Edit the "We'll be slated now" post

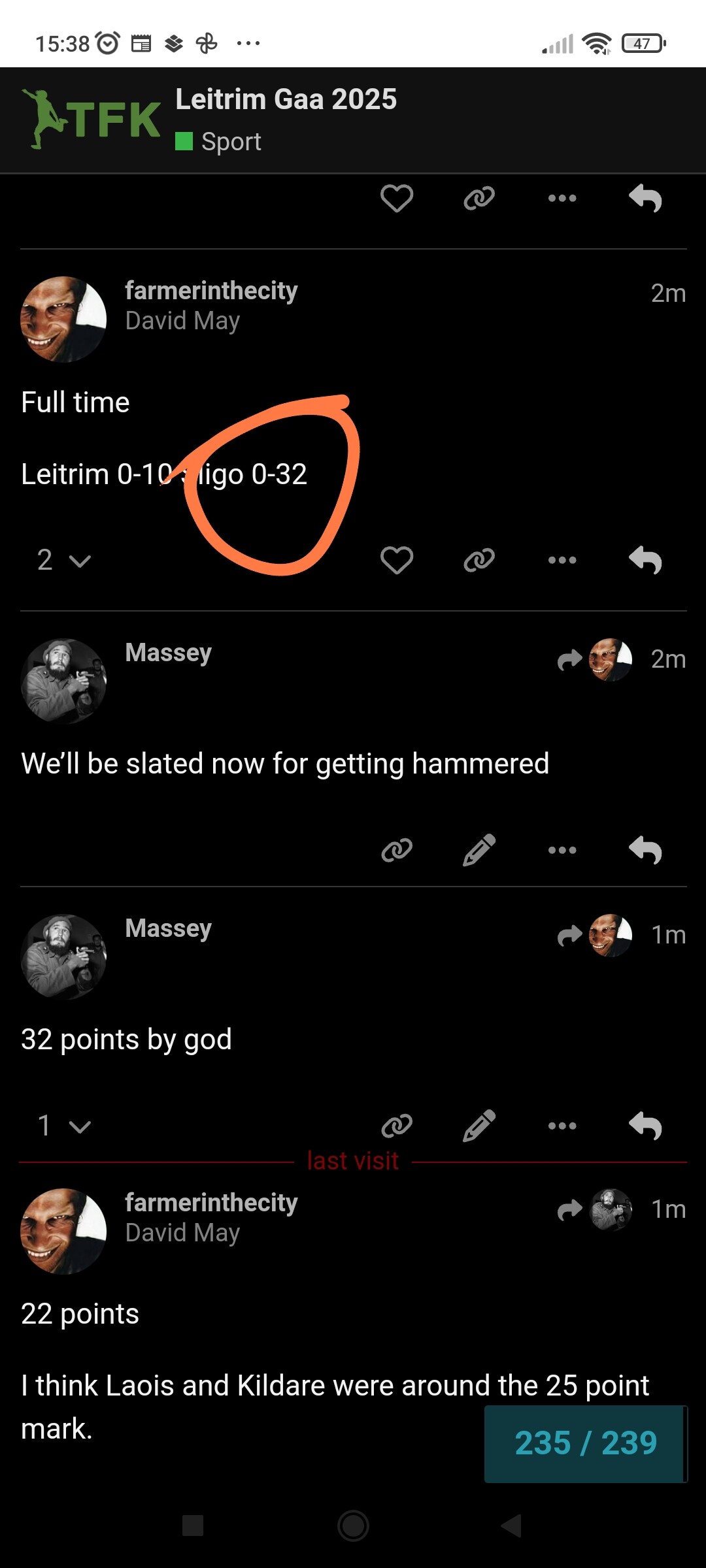click(479, 850)
